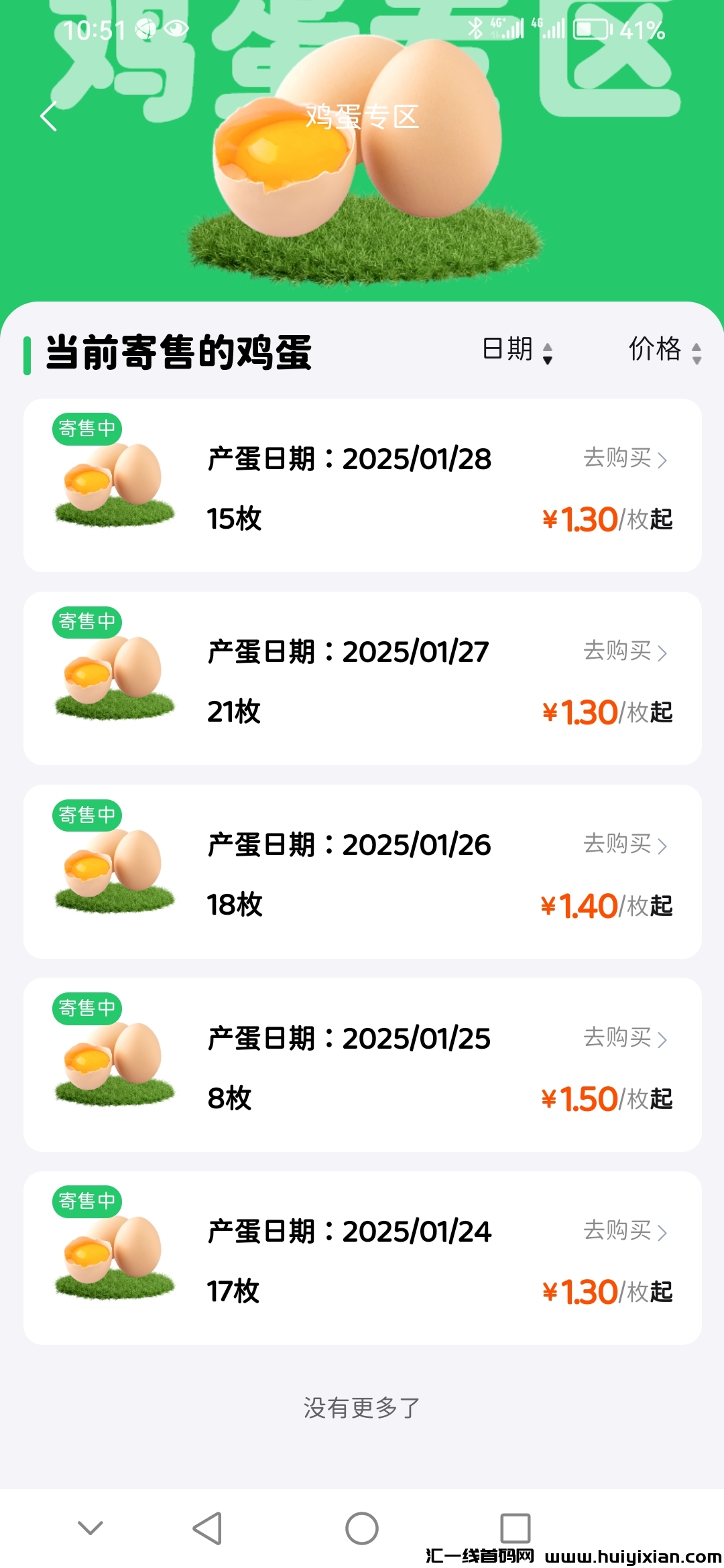Tap 去购买 for the 2025/01/25 eggs
724x1568 pixels.
pos(625,1037)
